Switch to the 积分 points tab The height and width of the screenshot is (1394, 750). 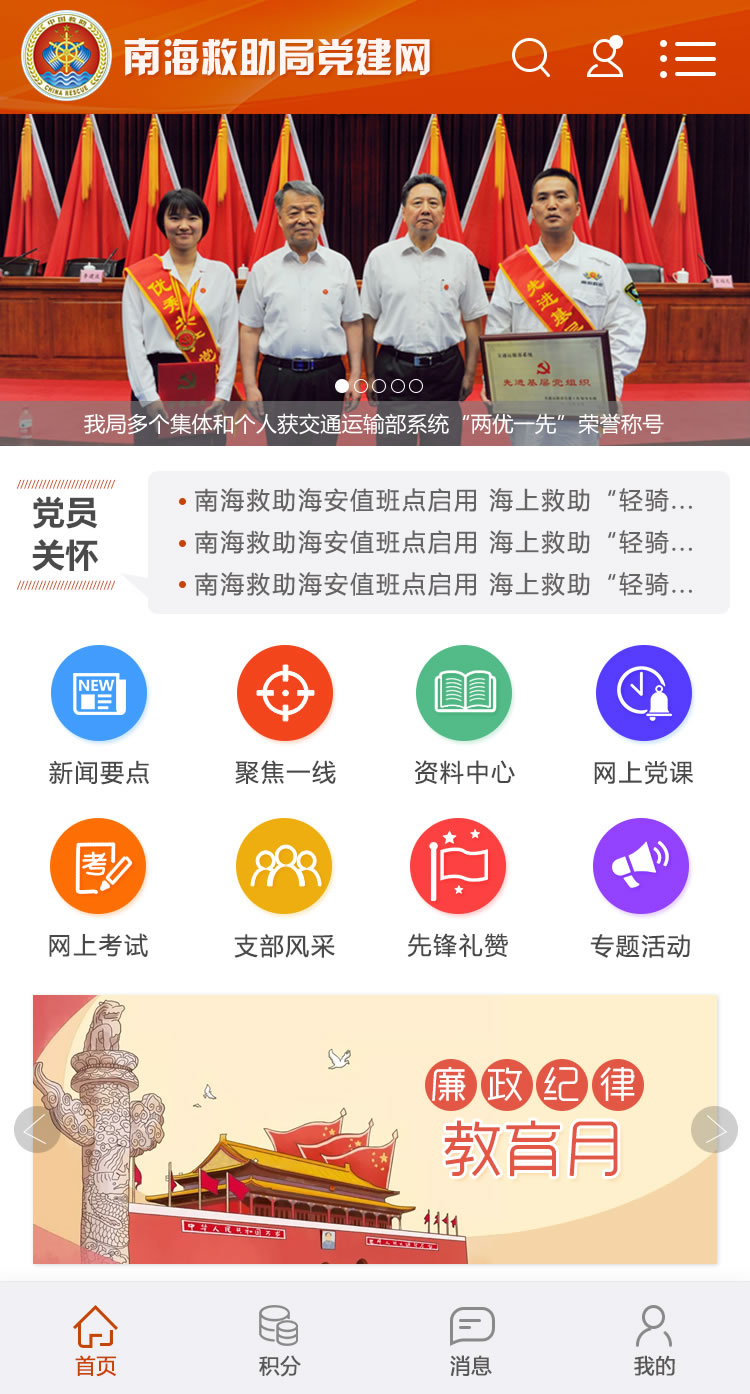coord(280,1340)
